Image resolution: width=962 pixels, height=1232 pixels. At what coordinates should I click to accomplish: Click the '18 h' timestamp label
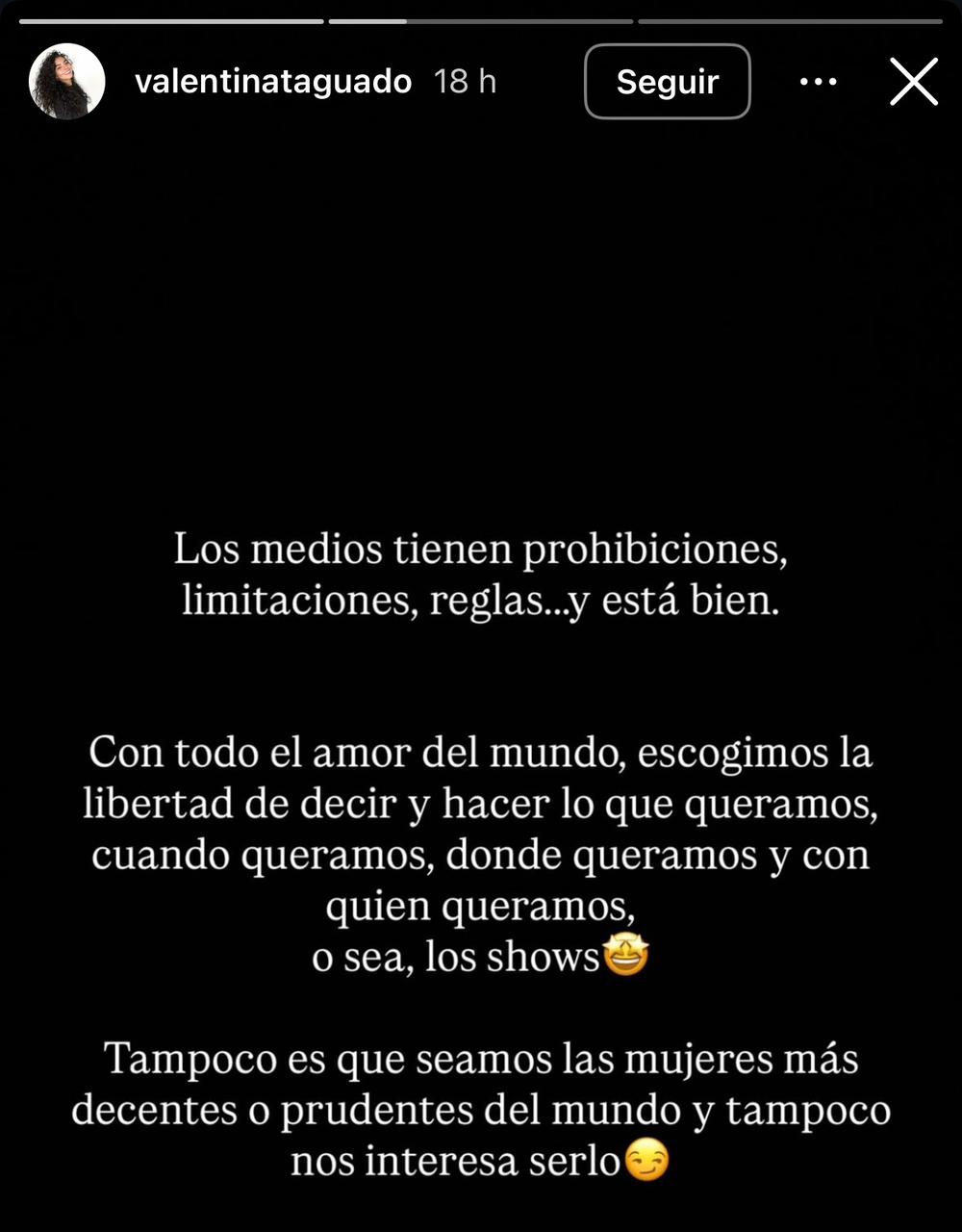(x=464, y=81)
